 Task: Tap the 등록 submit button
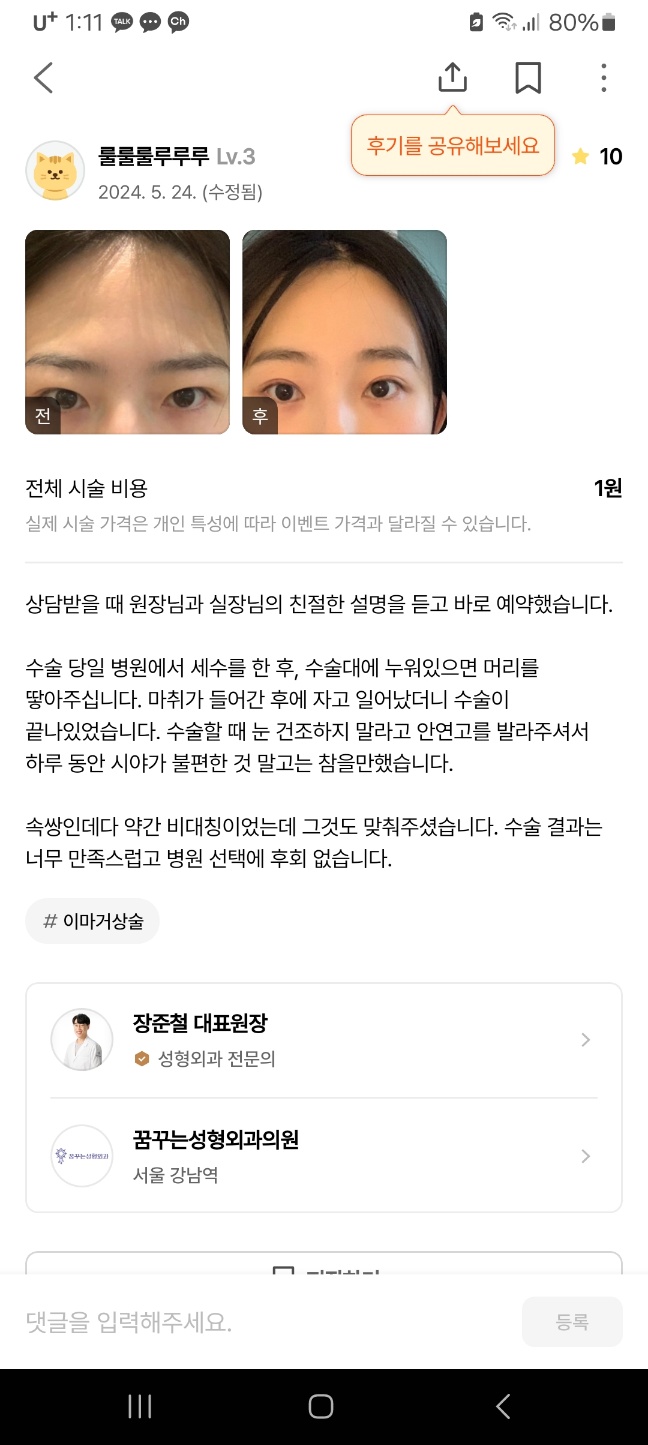[x=572, y=1322]
